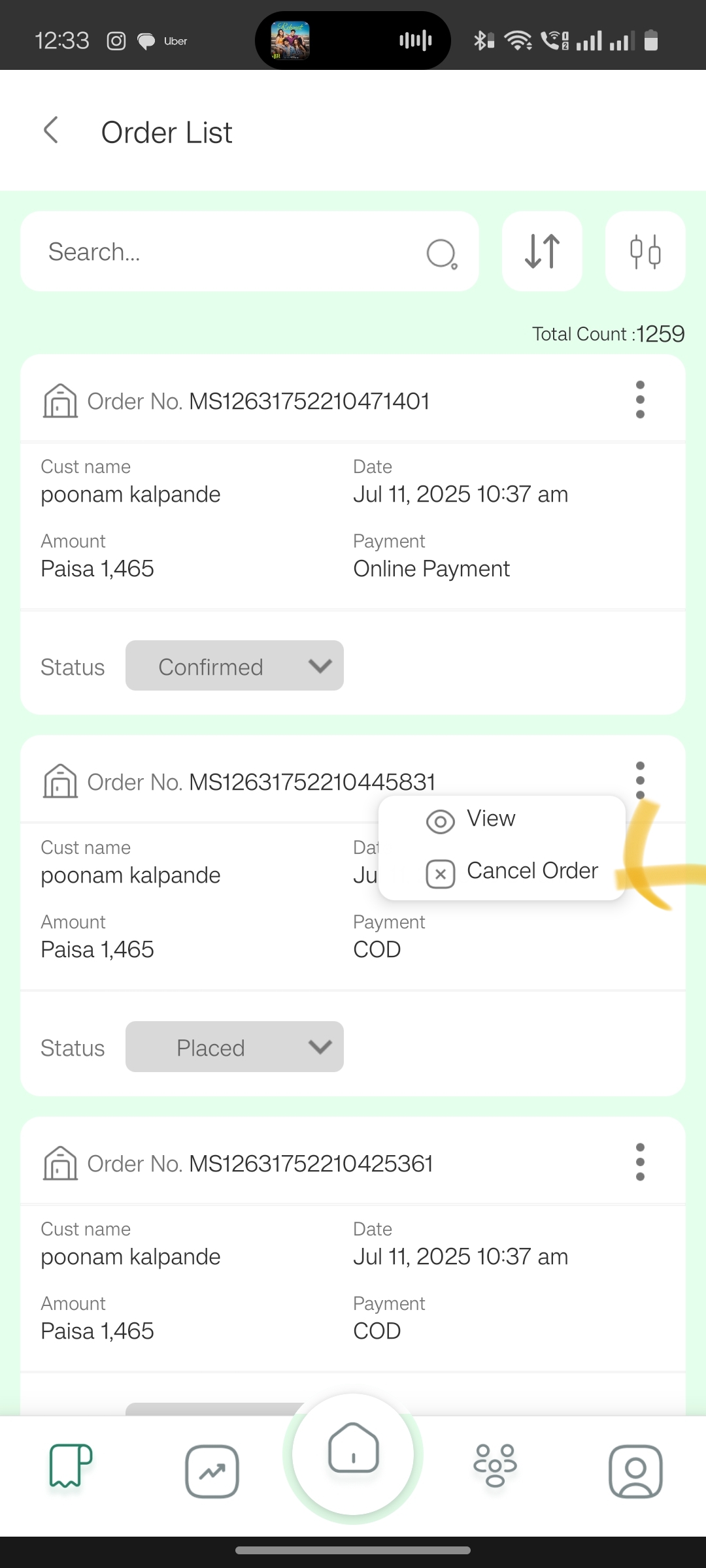706x1568 pixels.
Task: Open the filter settings icon
Action: [645, 252]
